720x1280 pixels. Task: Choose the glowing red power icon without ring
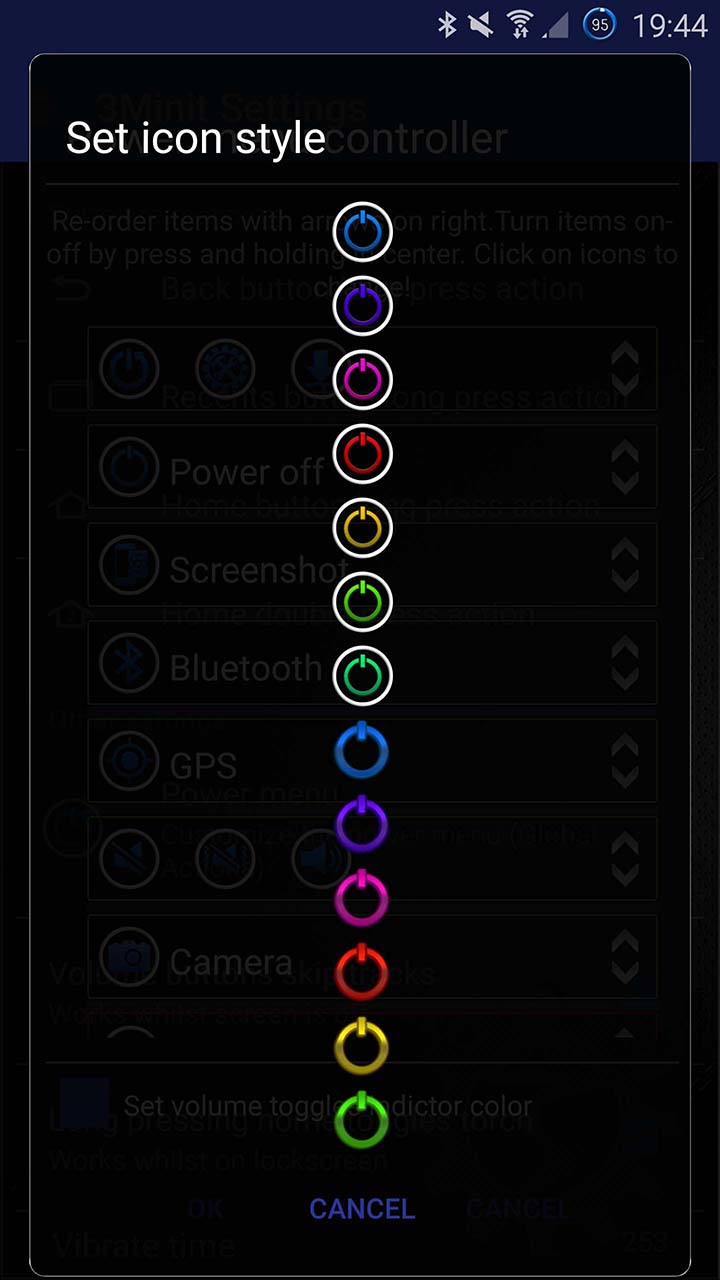(x=362, y=972)
